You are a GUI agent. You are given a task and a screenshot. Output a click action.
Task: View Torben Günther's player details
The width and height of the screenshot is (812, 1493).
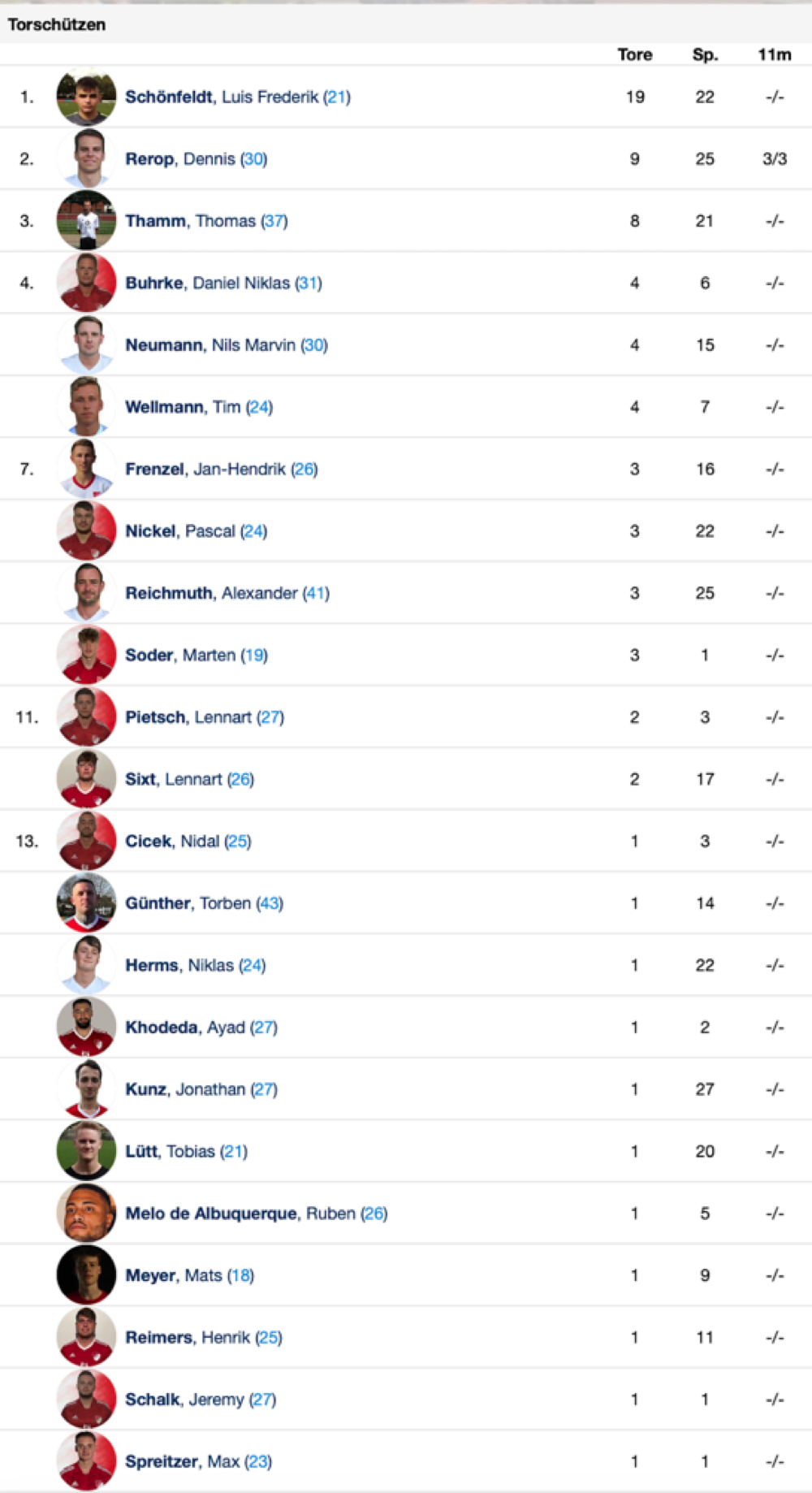[204, 903]
